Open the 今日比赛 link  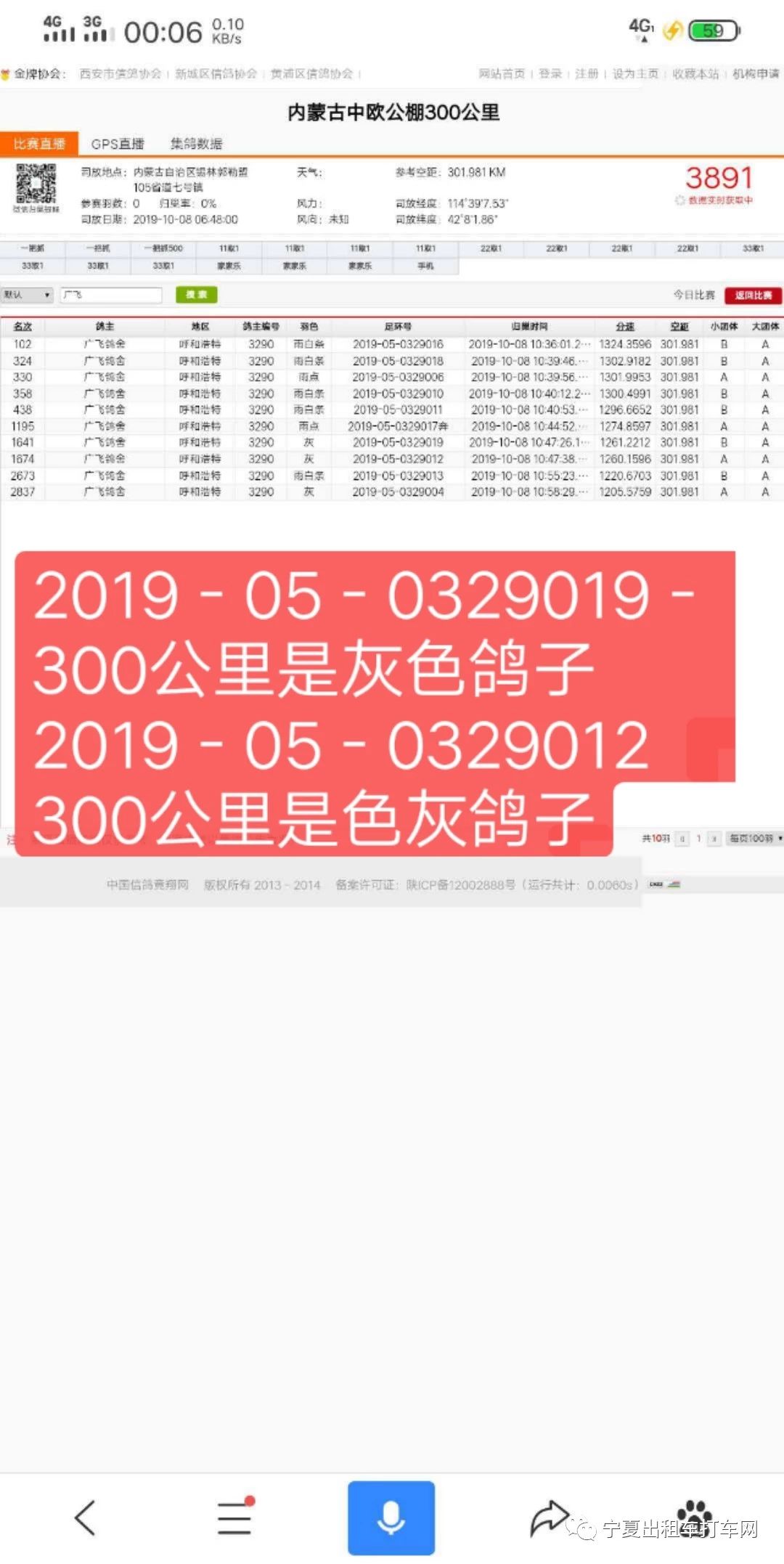(694, 295)
